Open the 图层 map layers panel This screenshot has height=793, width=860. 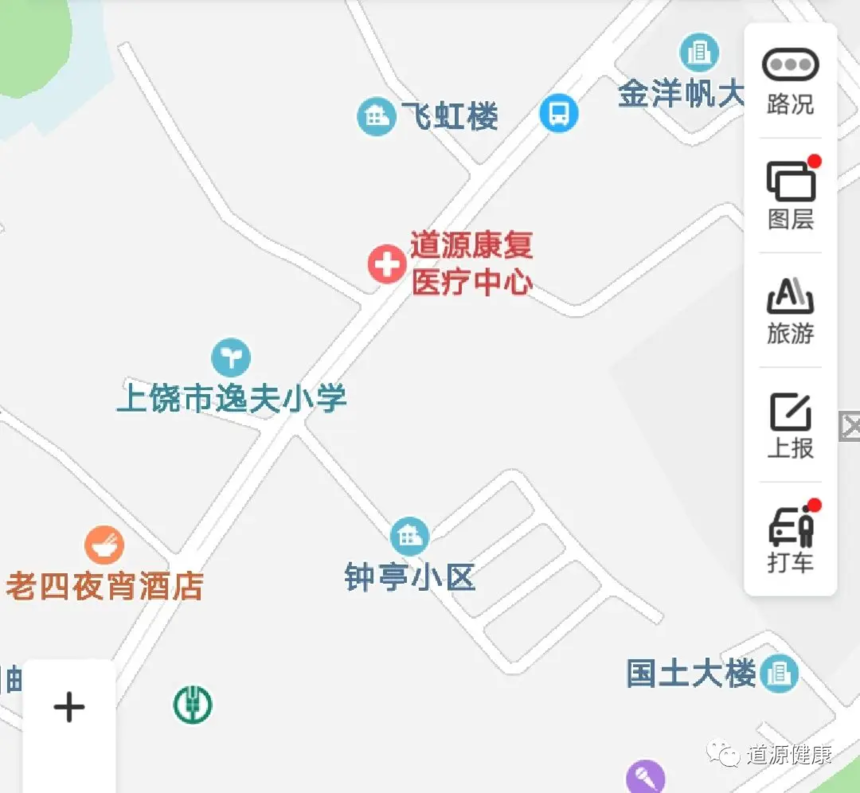pos(790,195)
